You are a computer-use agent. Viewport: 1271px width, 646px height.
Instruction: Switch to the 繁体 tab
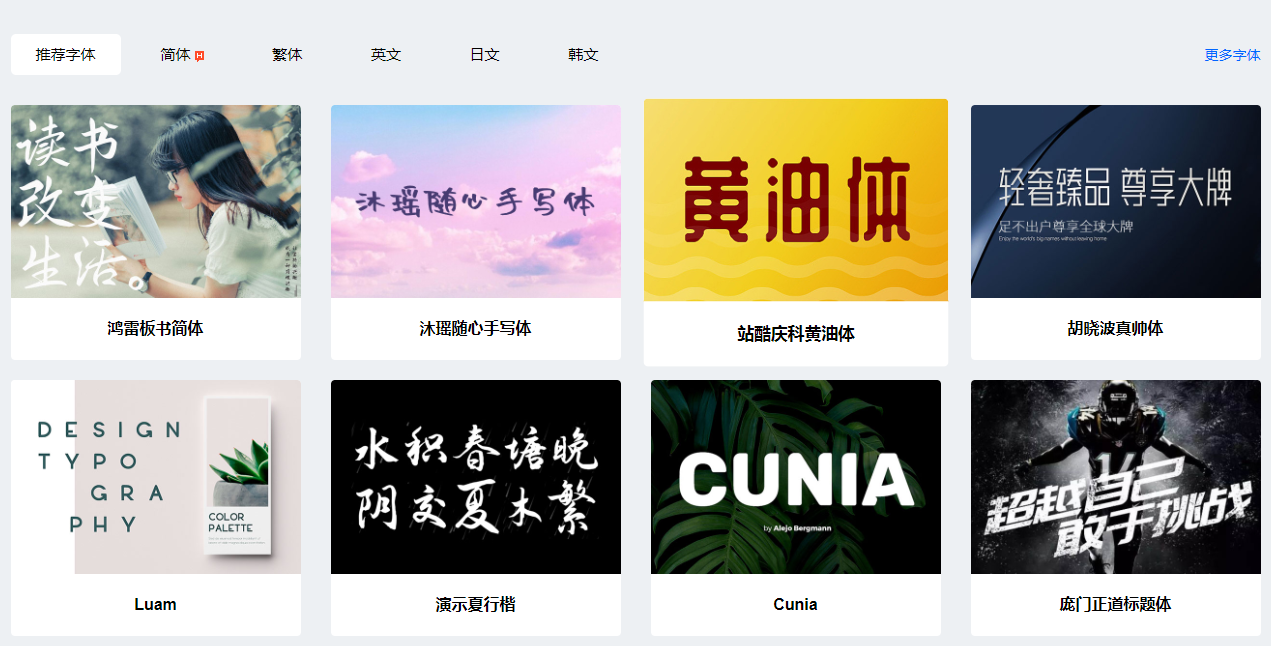(x=287, y=55)
